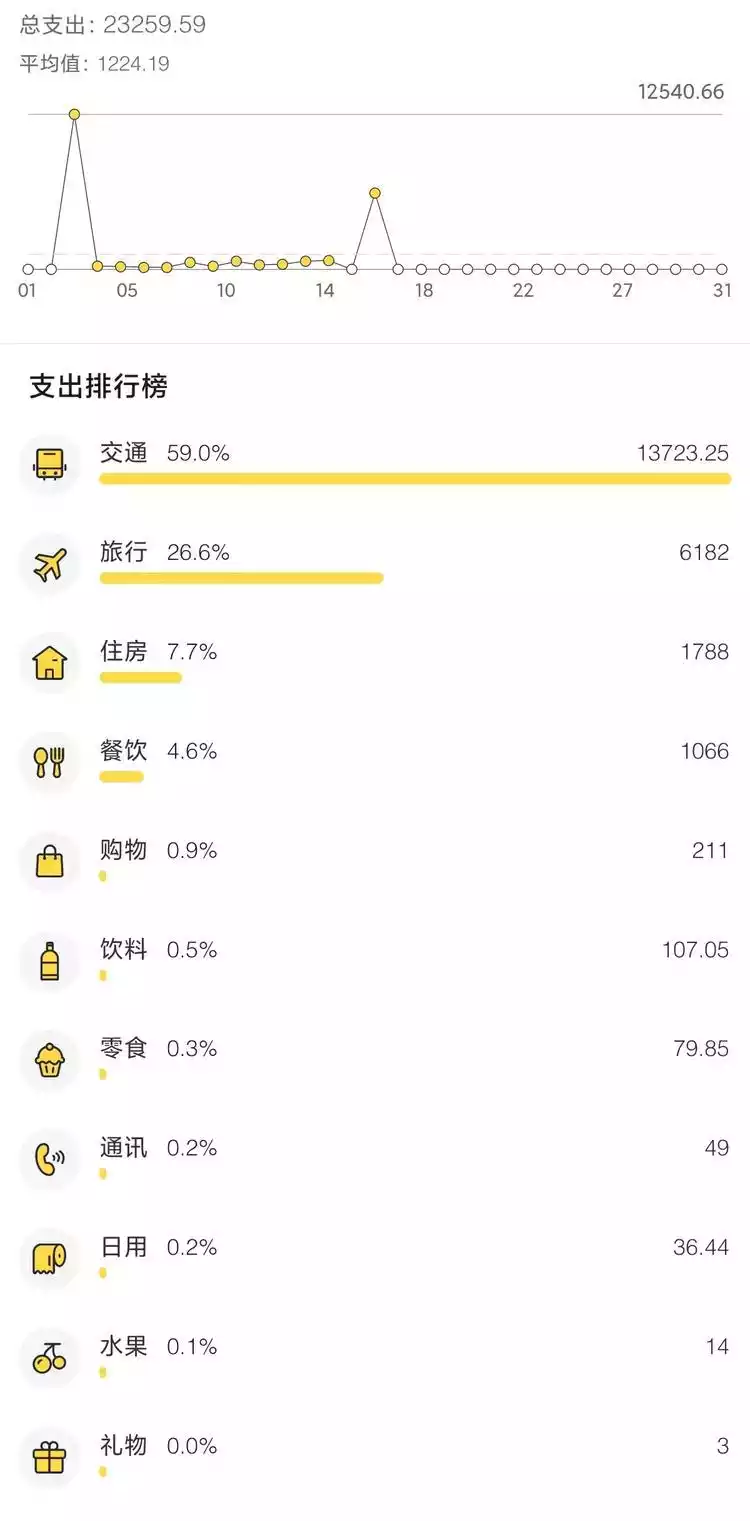
Task: Tap the chart's highest peak data point
Action: coord(74,114)
